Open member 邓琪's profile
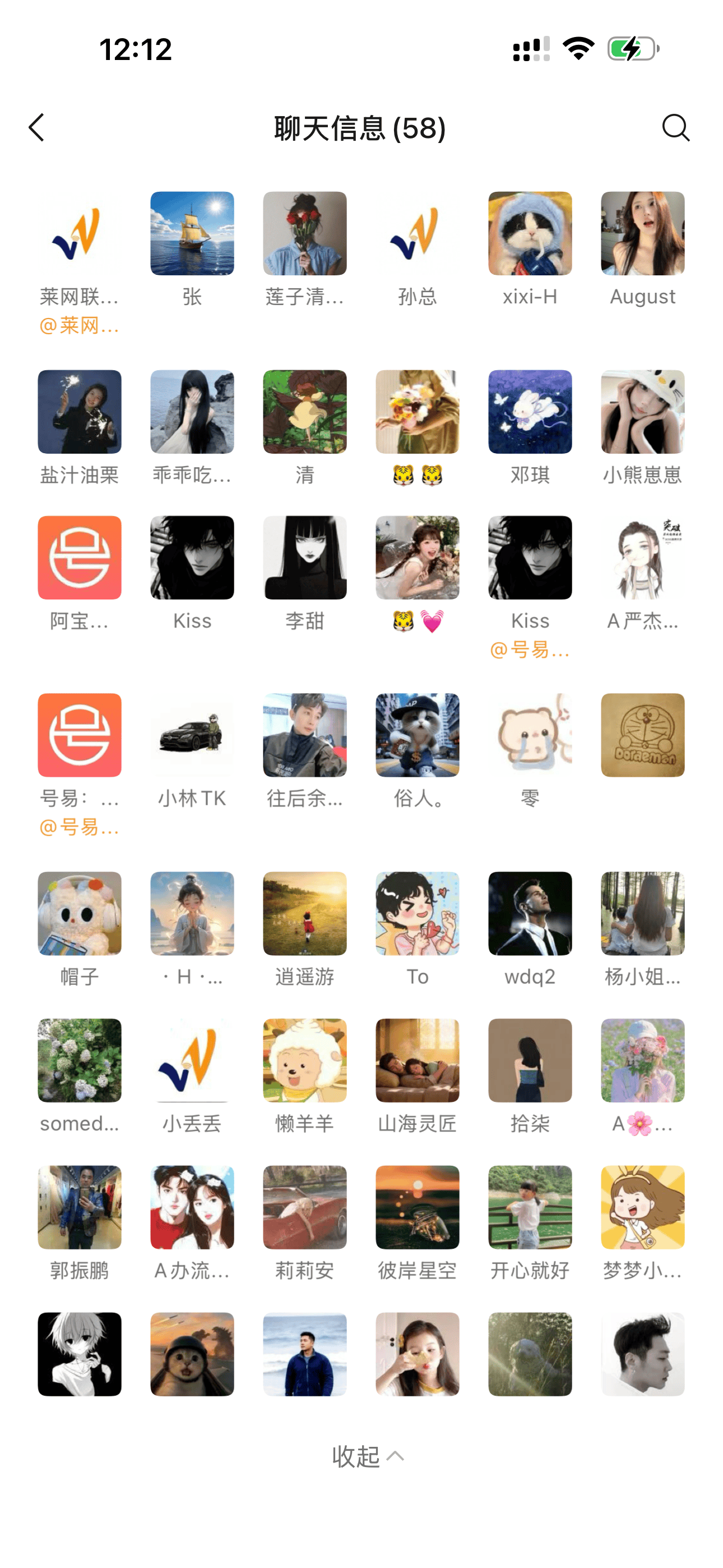The height and width of the screenshot is (1568, 723). click(530, 412)
